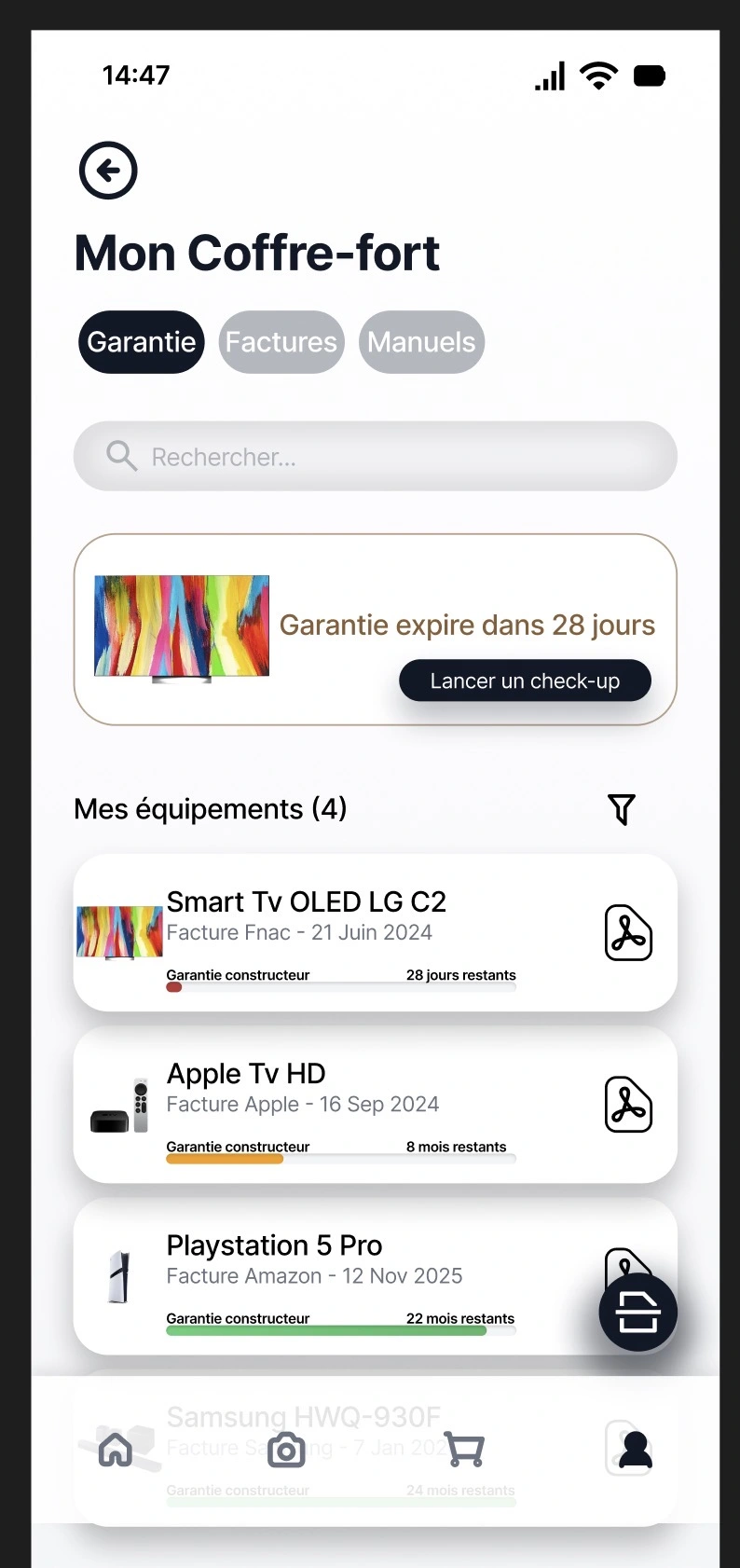Viewport: 740px width, 1568px height.
Task: Go to Home via bottom navigation
Action: click(x=116, y=1451)
